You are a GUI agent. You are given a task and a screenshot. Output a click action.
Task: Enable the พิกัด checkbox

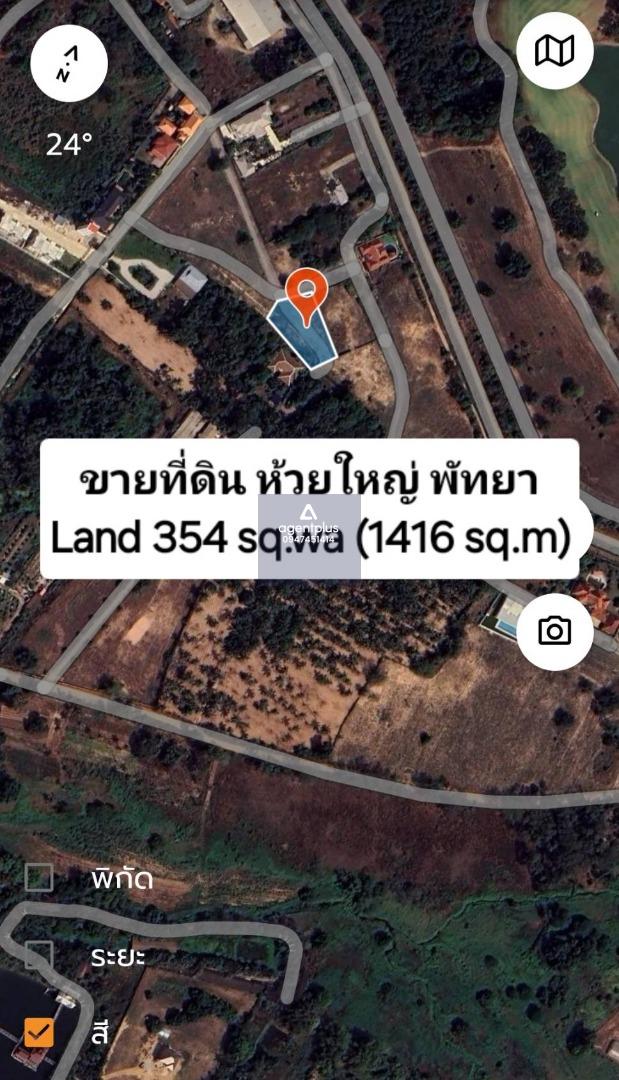point(39,878)
